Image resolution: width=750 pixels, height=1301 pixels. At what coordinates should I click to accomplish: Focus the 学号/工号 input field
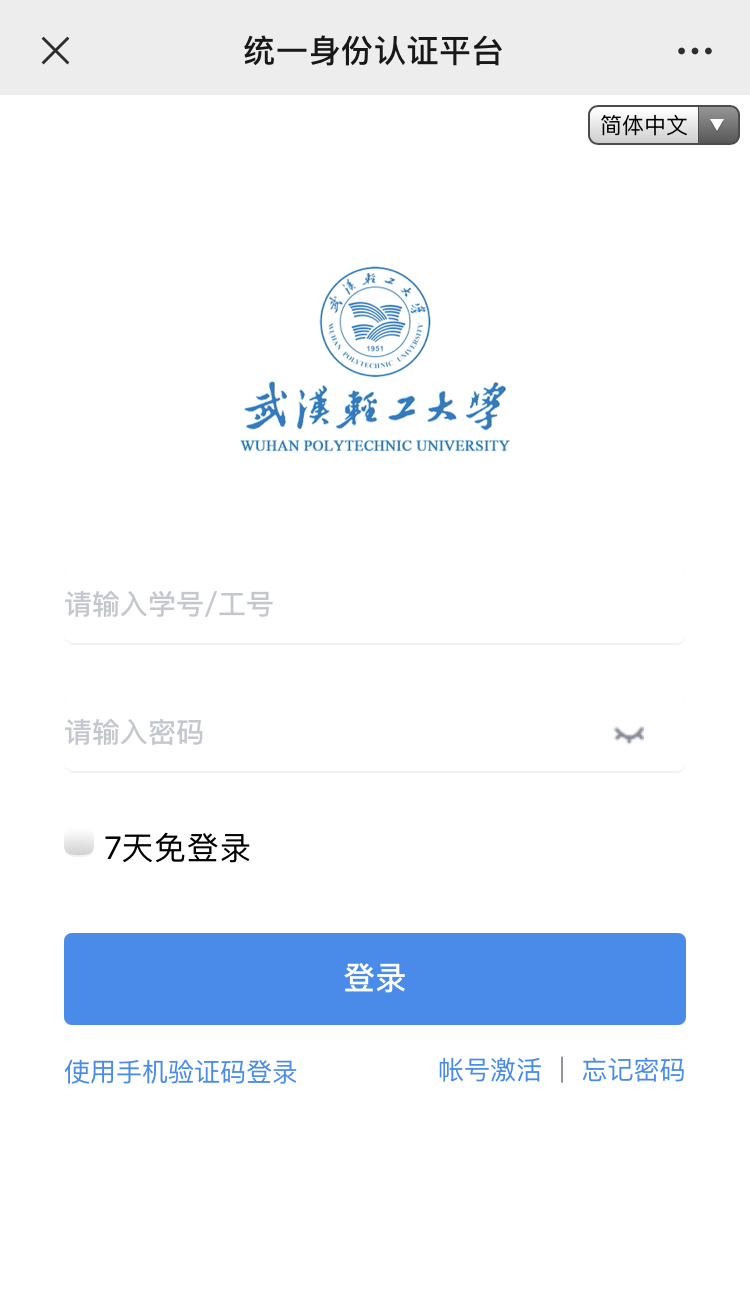(374, 605)
